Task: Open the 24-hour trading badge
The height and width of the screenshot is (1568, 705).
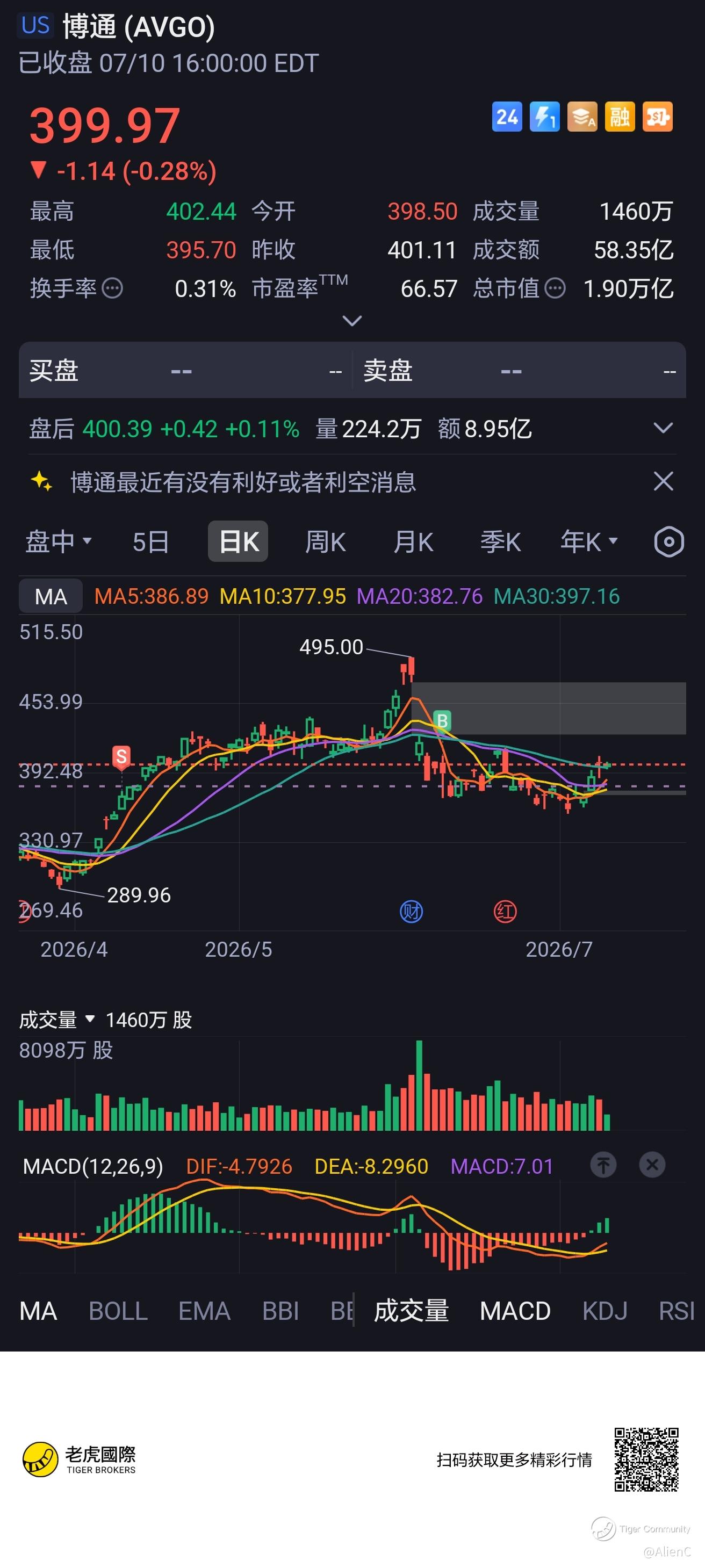Action: coord(507,116)
